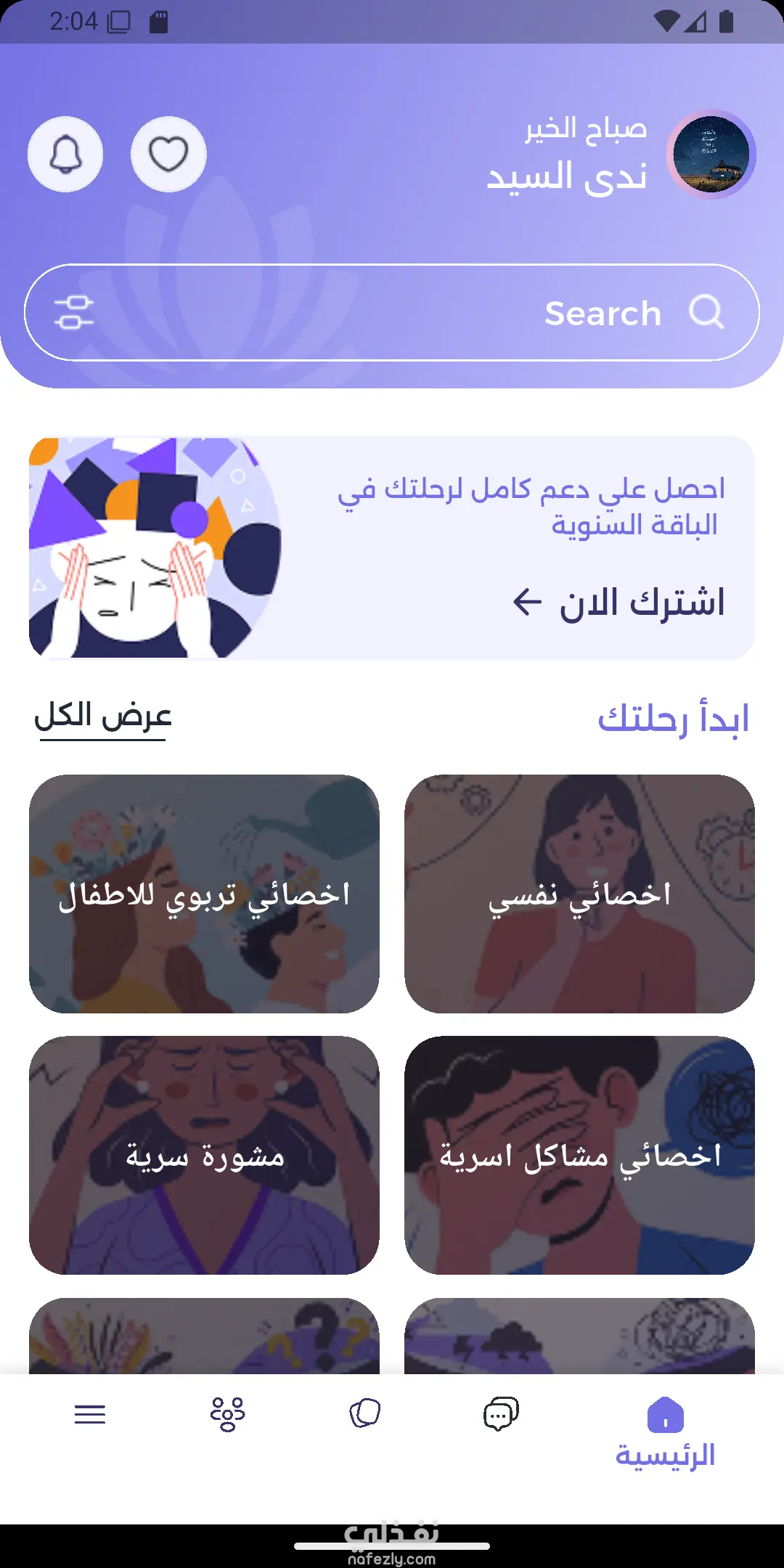The width and height of the screenshot is (784, 1568).
Task: Switch to the الرئيسية home tab
Action: (665, 1430)
